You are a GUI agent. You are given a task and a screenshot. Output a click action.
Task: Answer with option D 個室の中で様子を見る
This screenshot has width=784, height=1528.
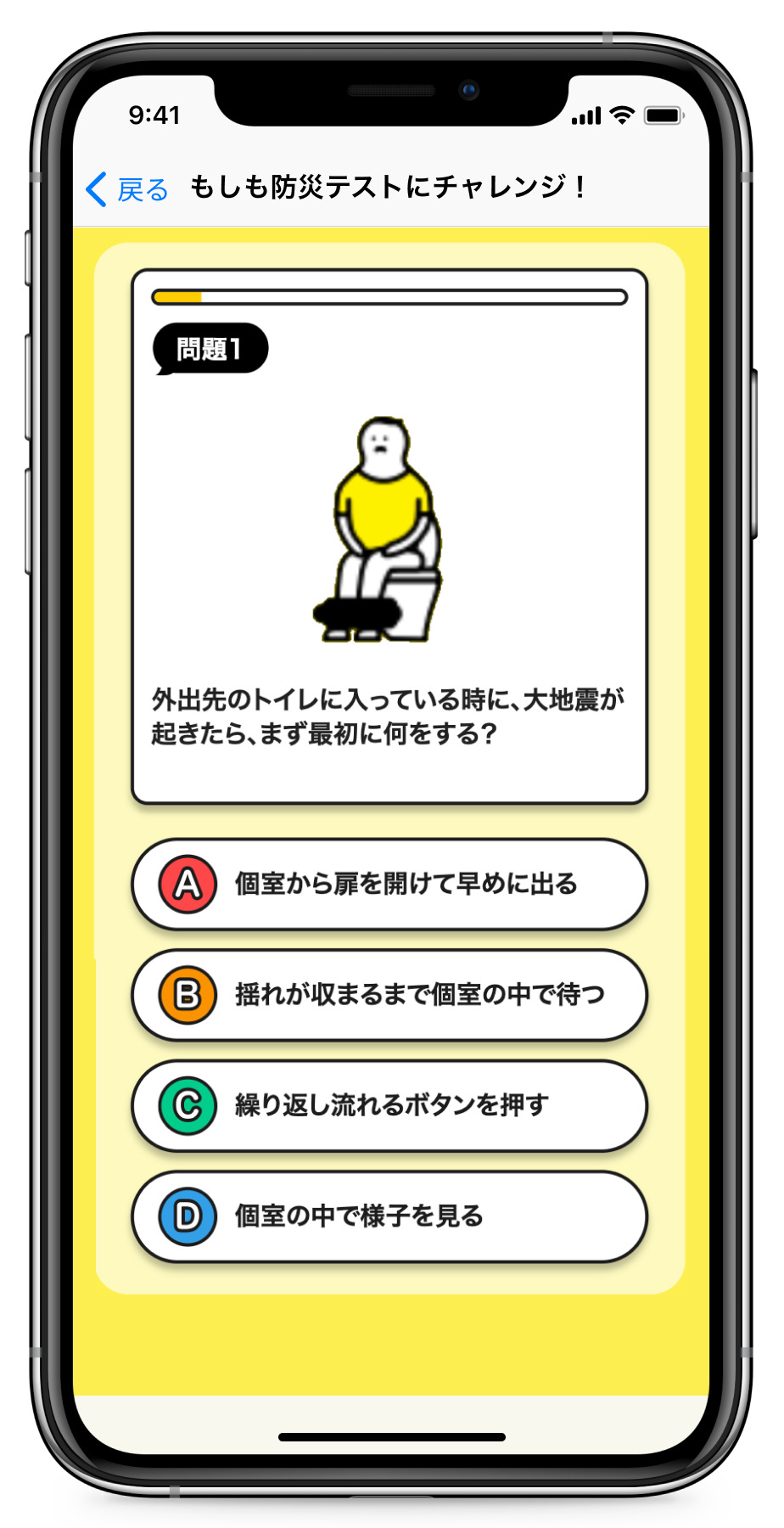(389, 1216)
